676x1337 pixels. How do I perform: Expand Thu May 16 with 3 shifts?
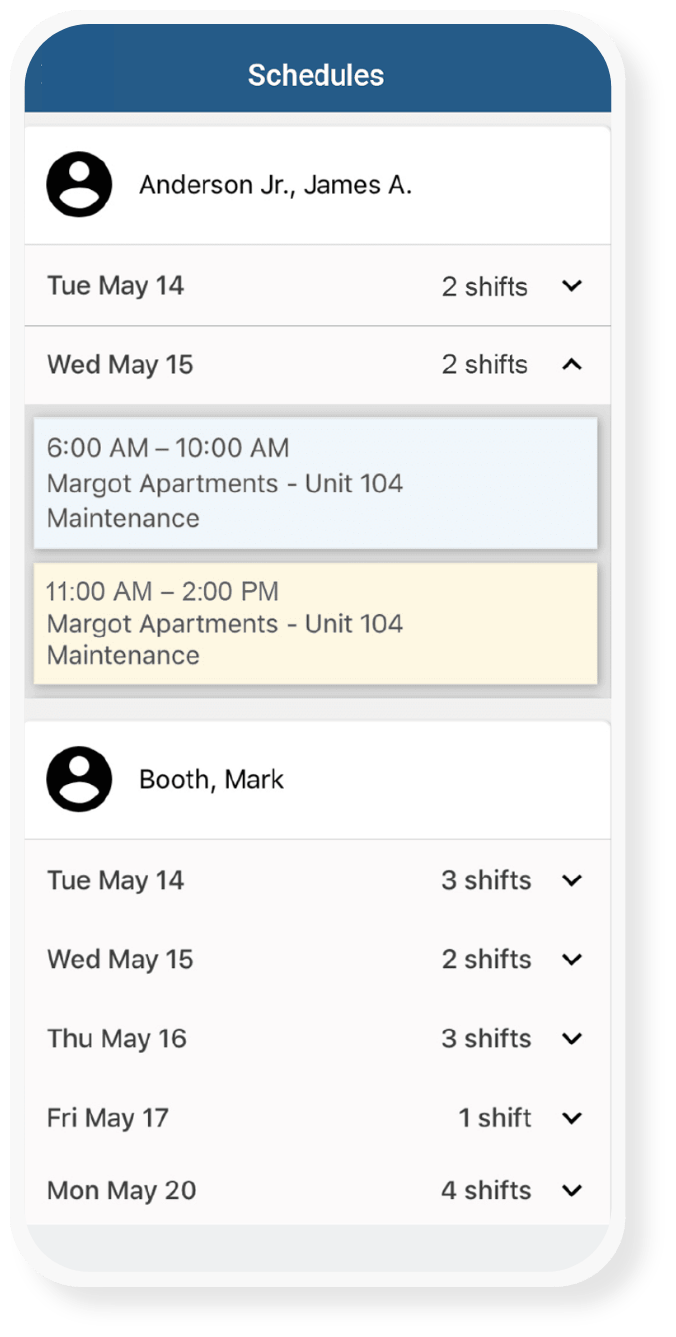click(571, 1039)
